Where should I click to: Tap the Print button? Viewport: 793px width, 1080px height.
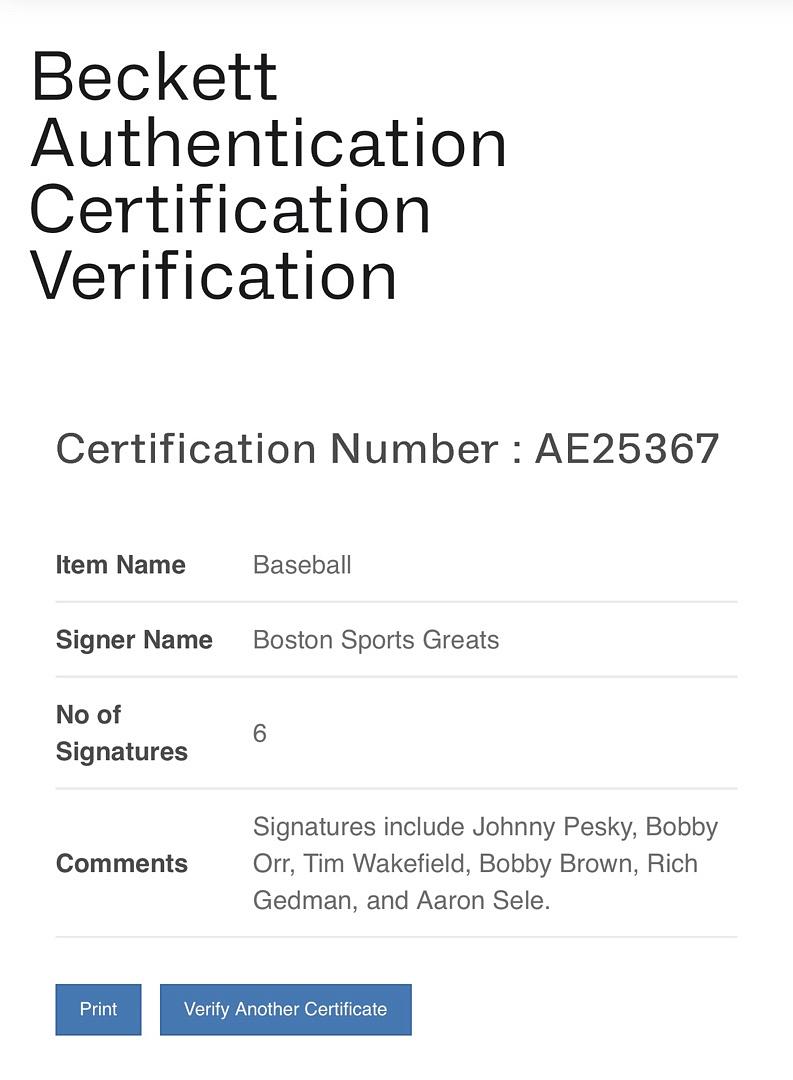point(98,1009)
